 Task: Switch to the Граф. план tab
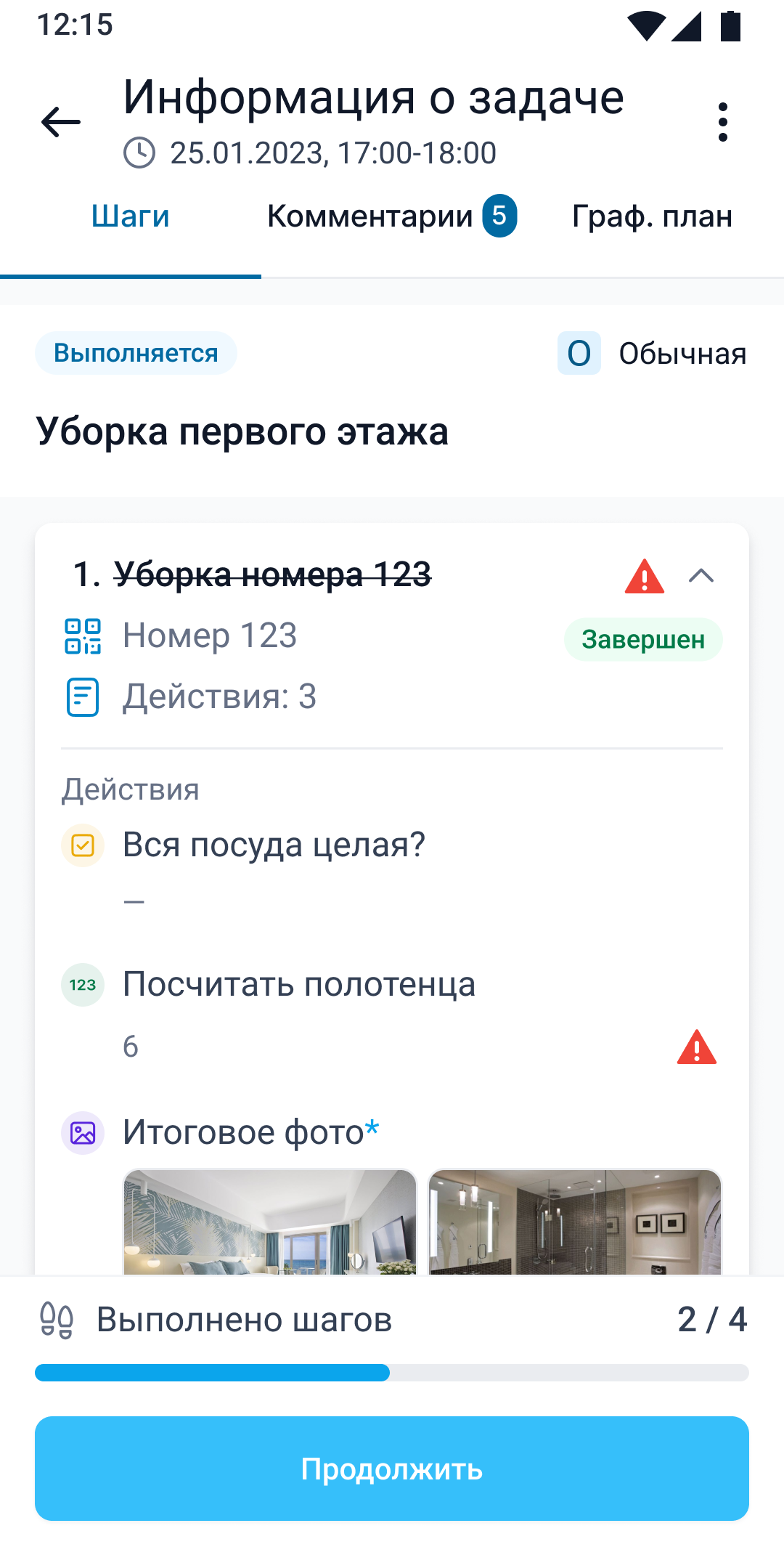pos(652,216)
